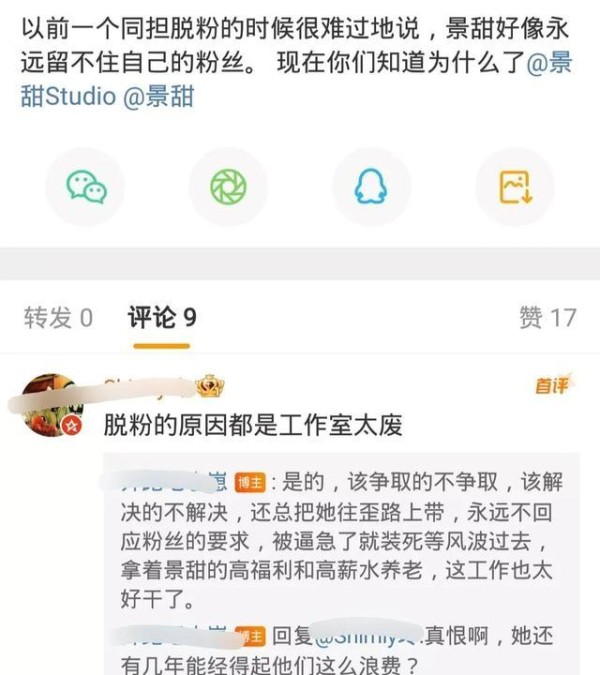Share the post to QQ
Screen dimensions: 600x675
click(x=372, y=186)
